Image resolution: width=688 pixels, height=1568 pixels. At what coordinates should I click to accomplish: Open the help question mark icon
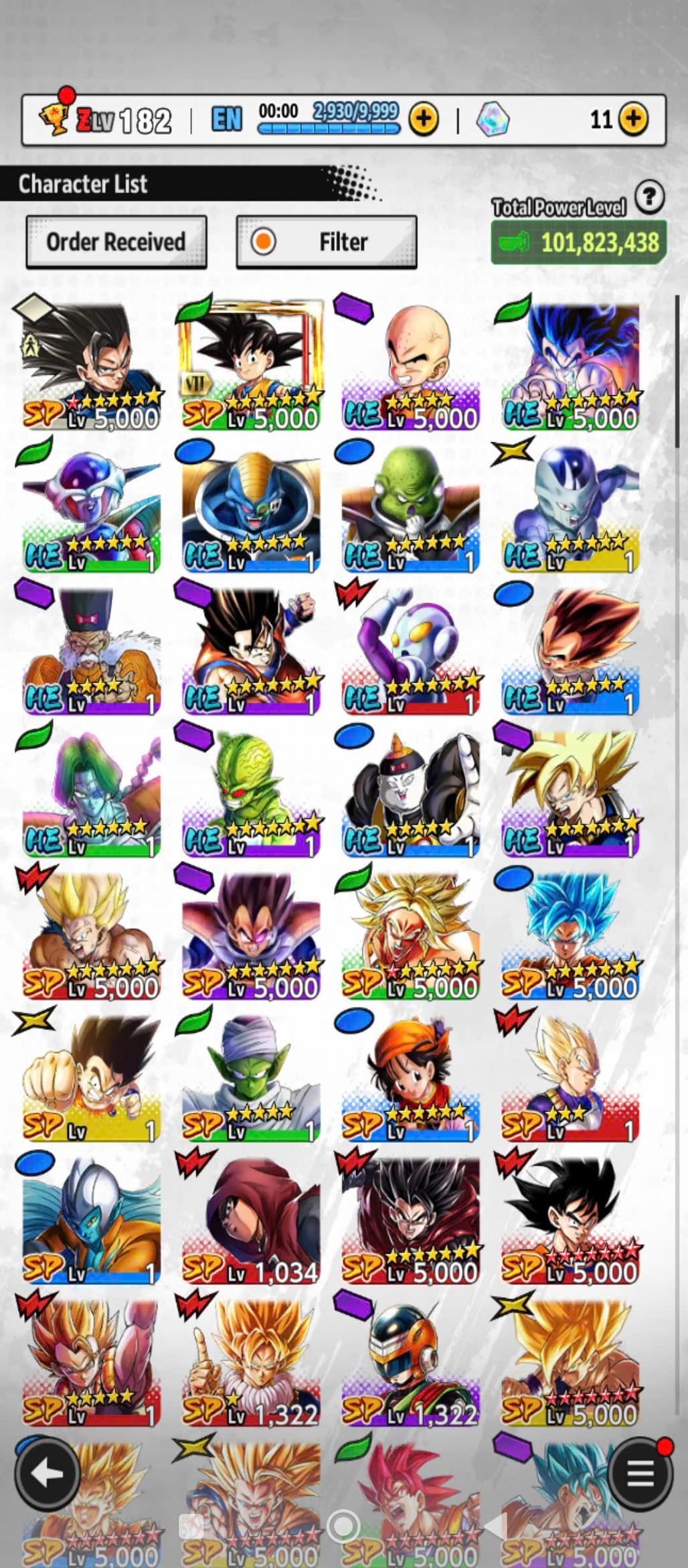pyautogui.click(x=649, y=198)
